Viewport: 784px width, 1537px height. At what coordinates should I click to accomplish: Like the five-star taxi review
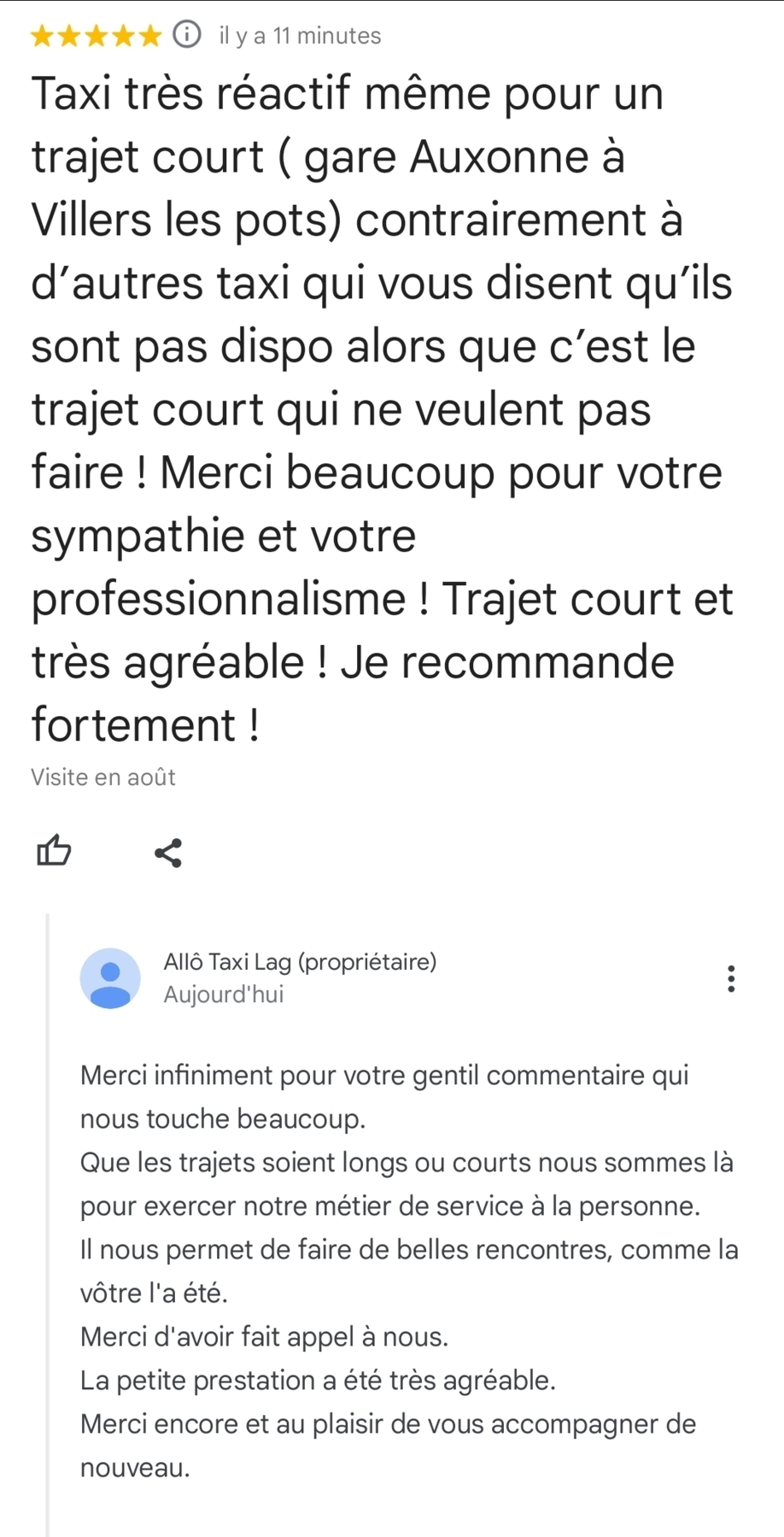tap(54, 851)
